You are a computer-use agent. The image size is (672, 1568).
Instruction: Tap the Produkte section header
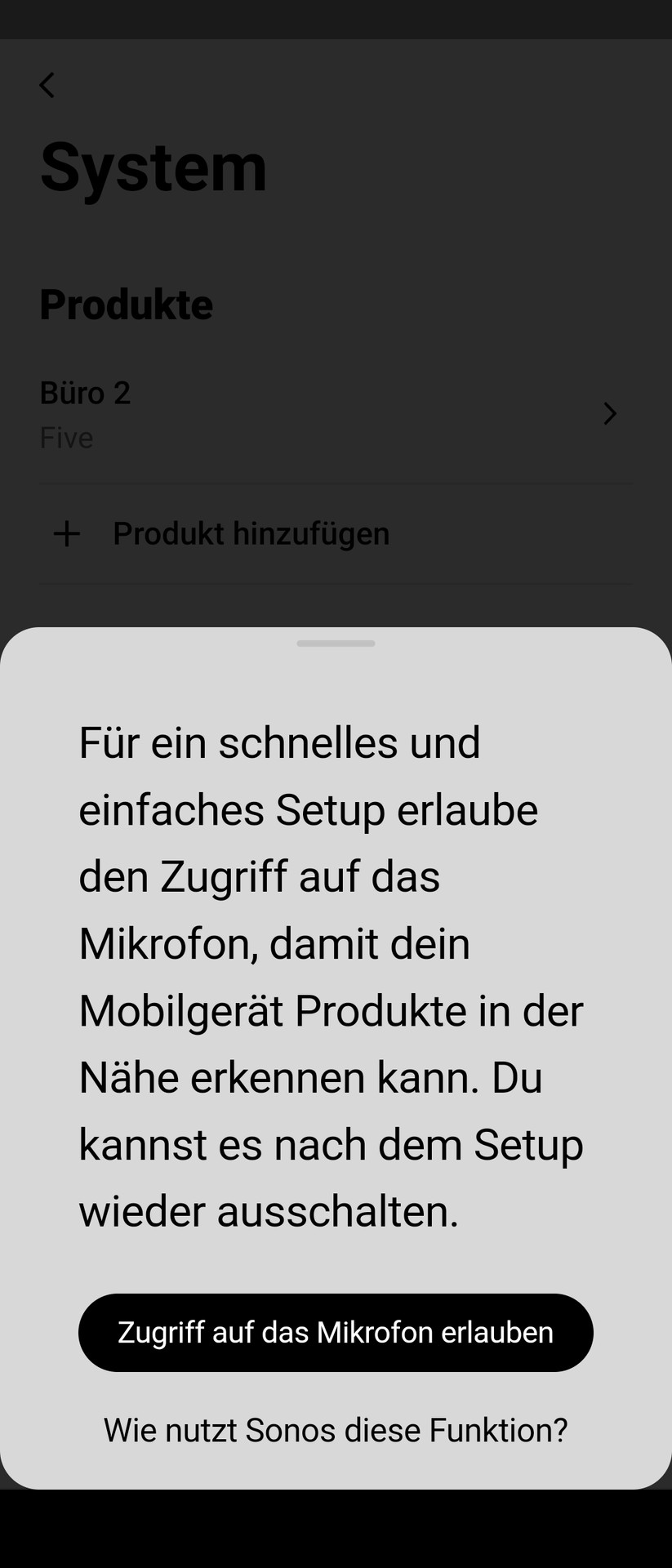coord(127,304)
